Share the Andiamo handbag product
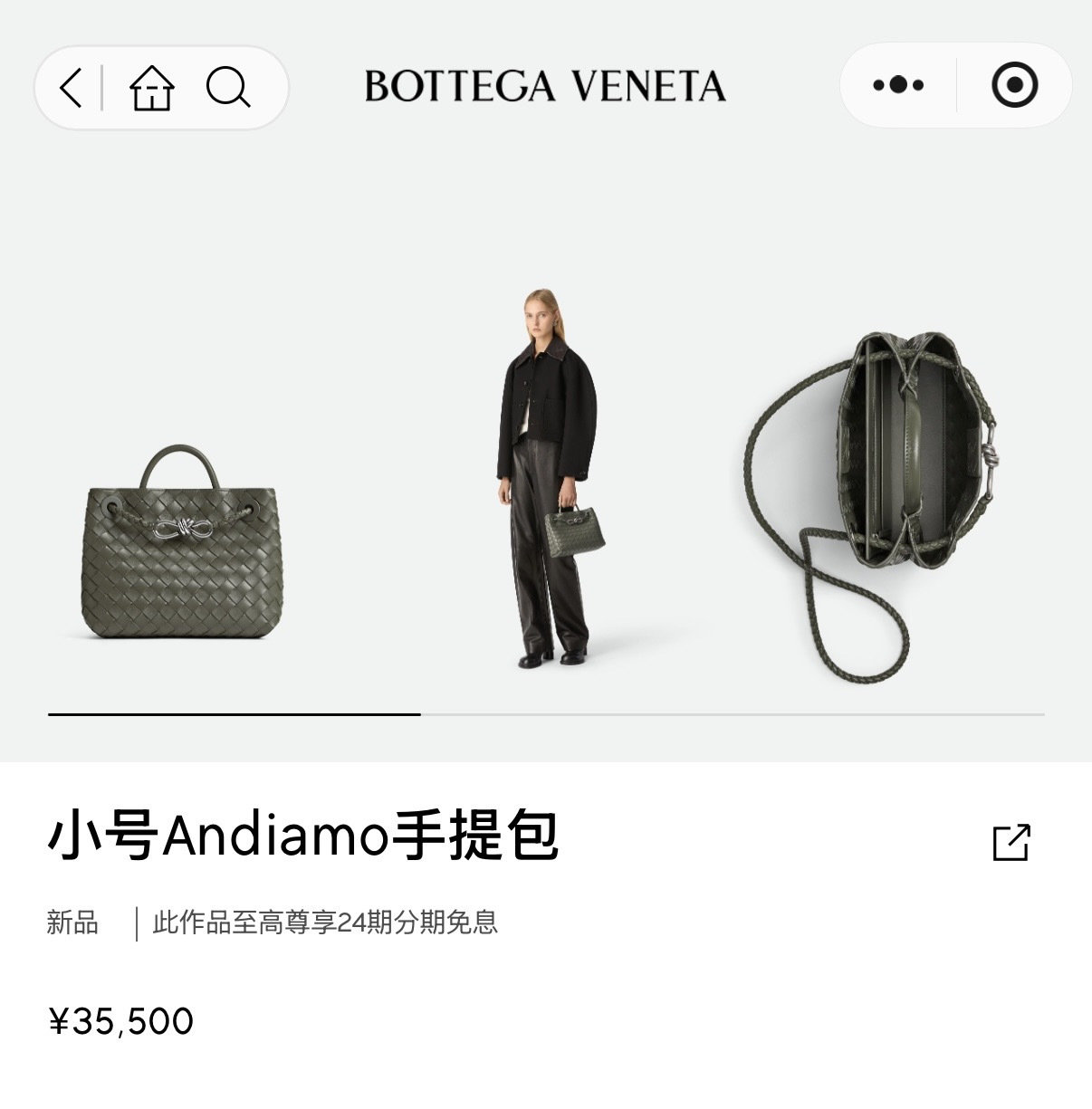 pos(1011,842)
